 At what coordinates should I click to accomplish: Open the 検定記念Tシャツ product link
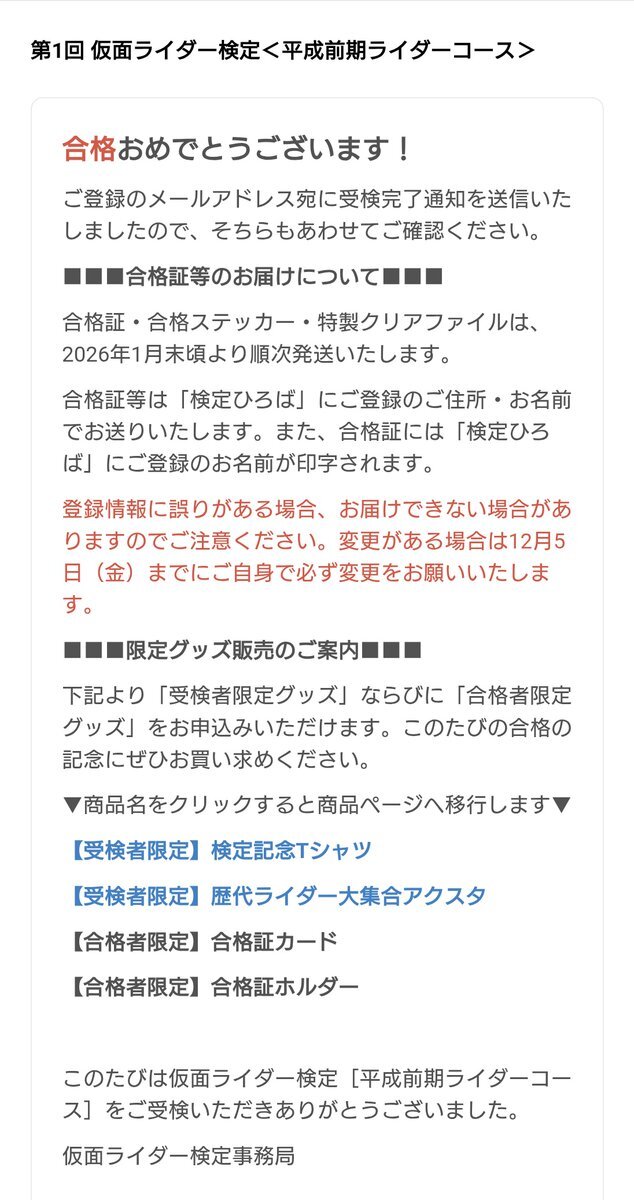click(x=217, y=851)
